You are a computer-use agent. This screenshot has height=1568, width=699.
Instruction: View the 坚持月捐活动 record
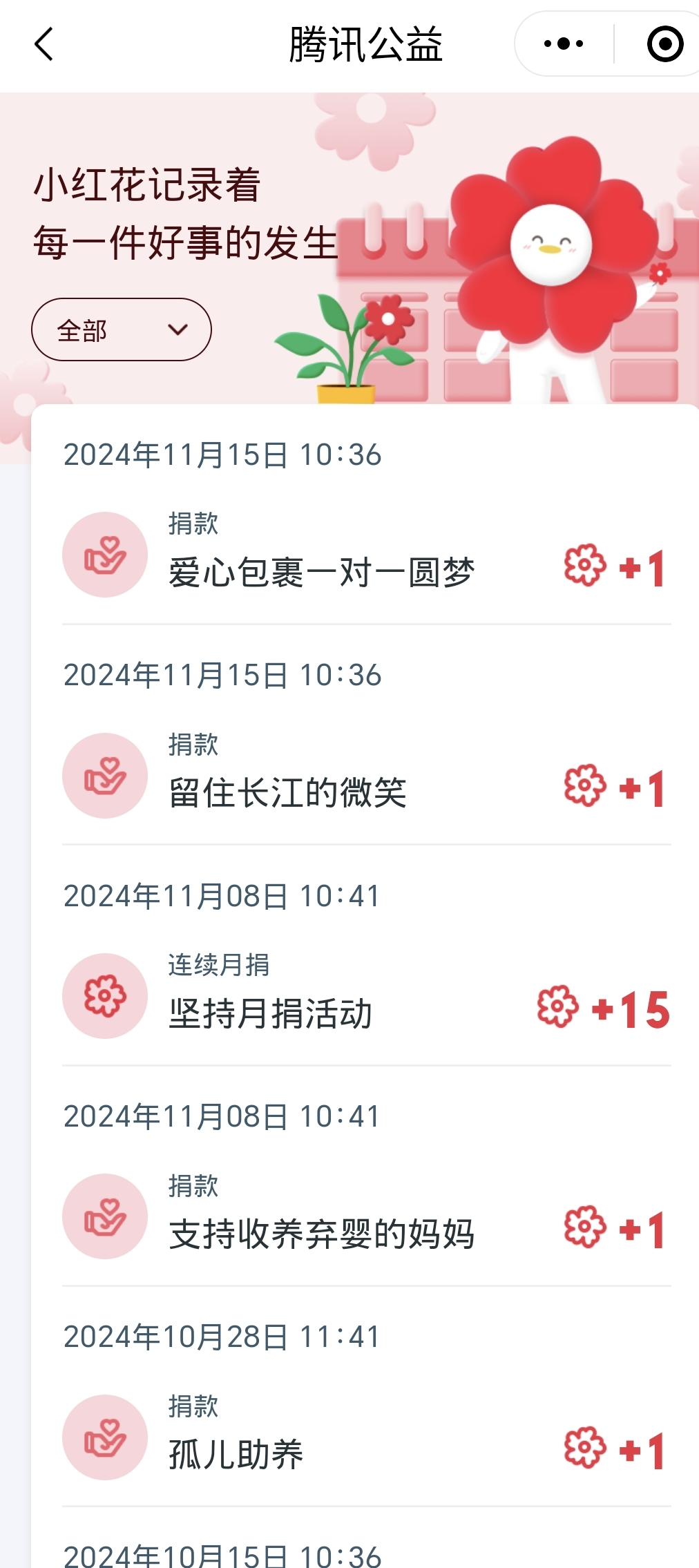click(x=271, y=1012)
